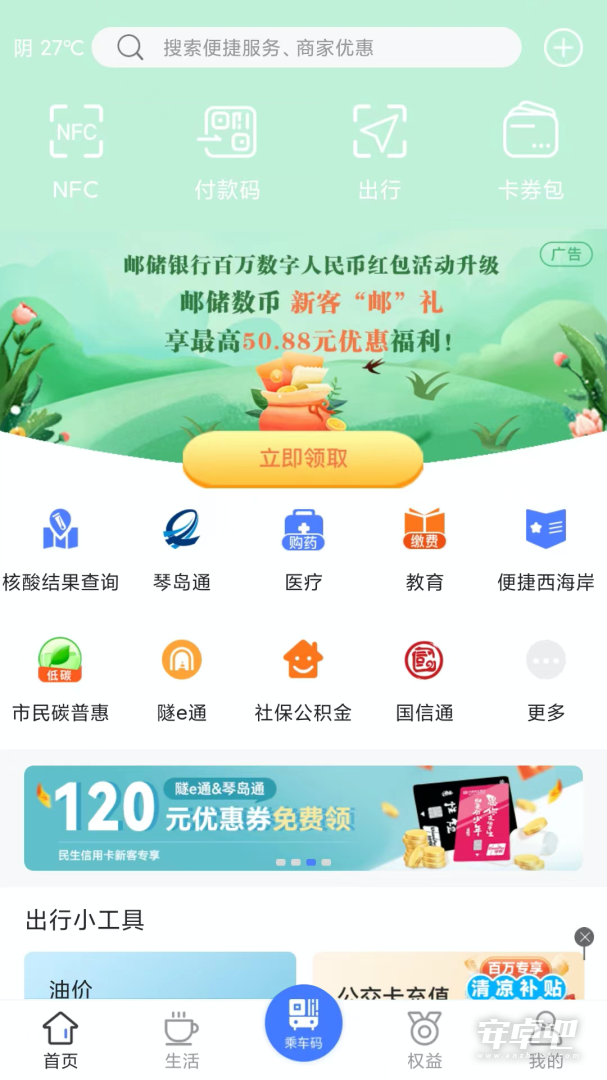Switch to the 生活 tab

click(x=182, y=1040)
